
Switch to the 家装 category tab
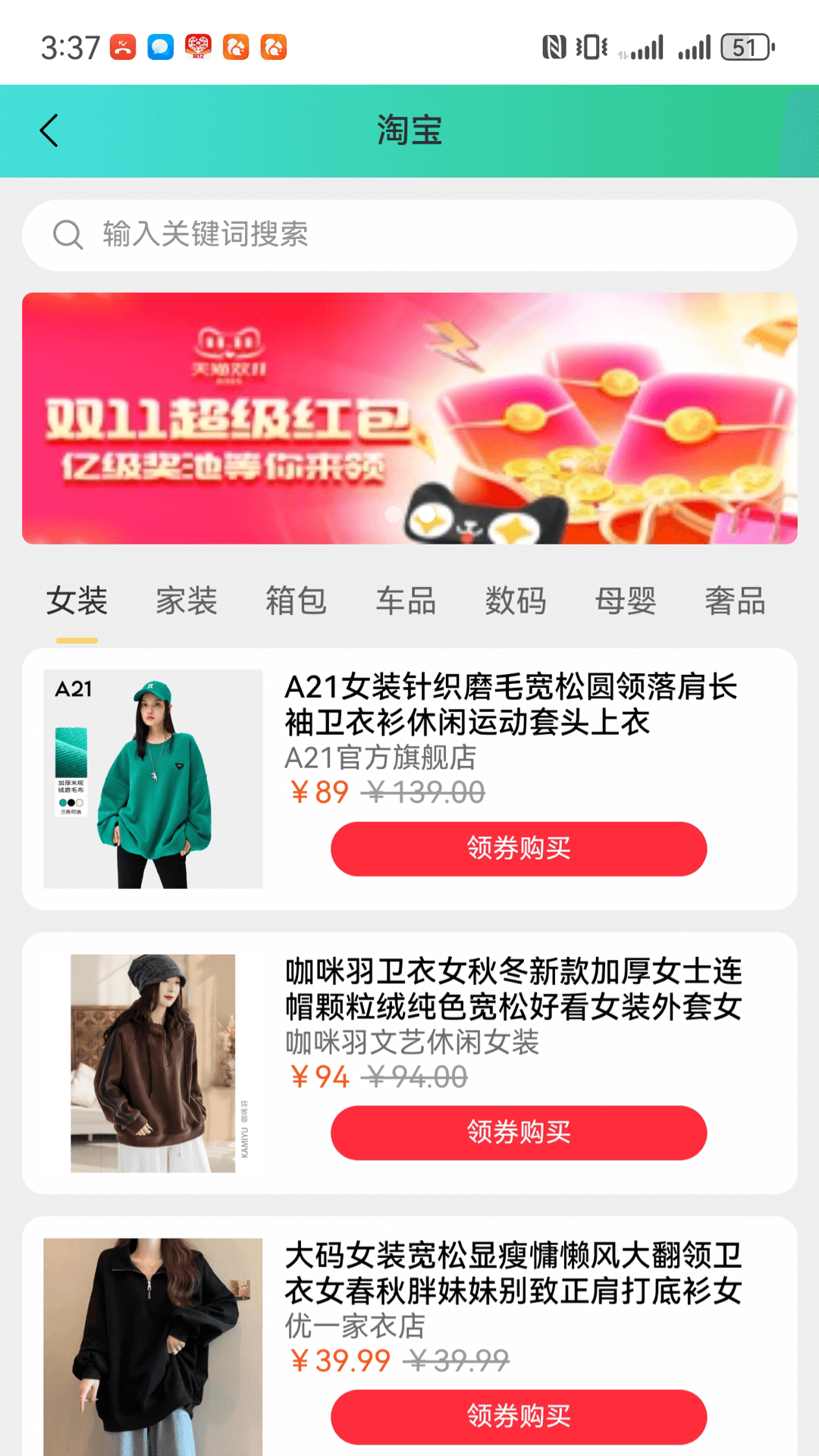[186, 601]
